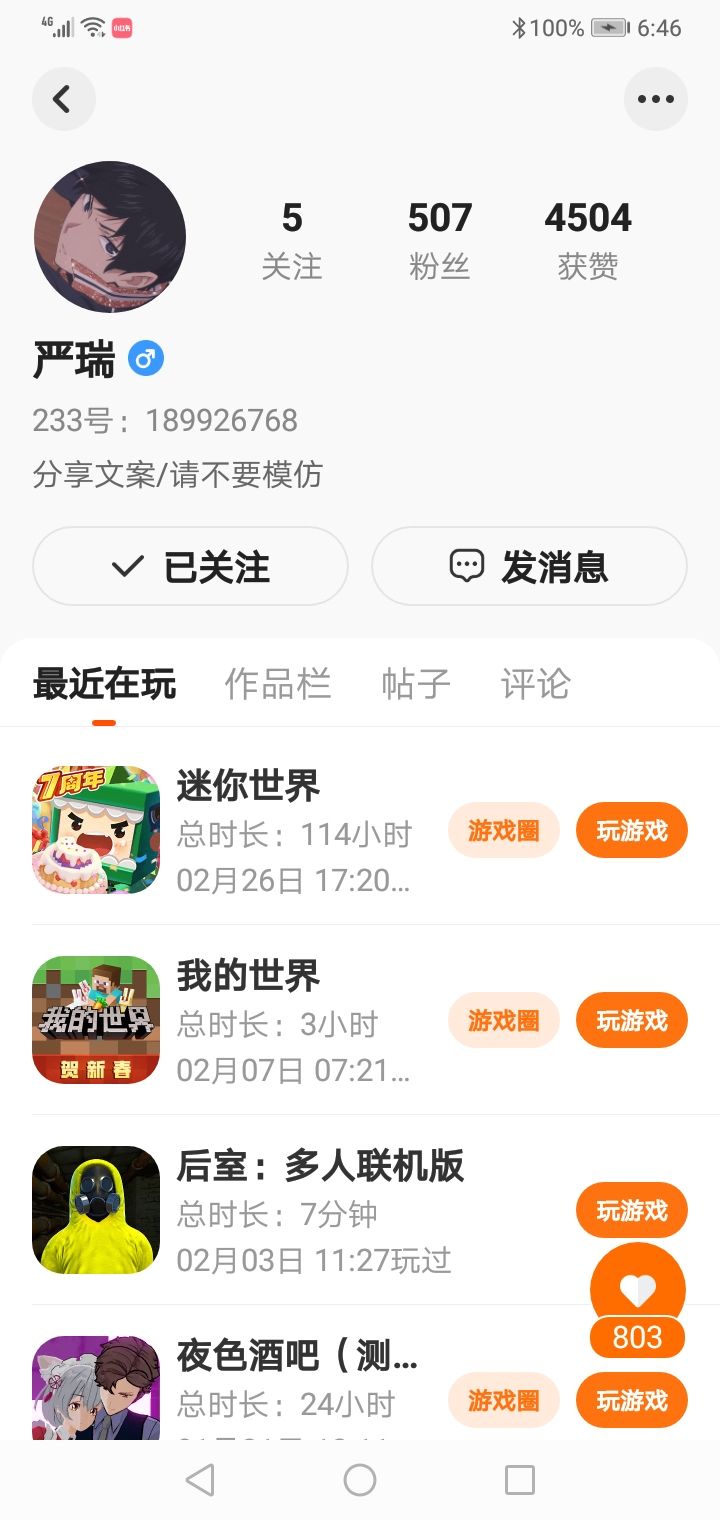Viewport: 720px width, 1520px height.
Task: Switch to the 作品栏 tab
Action: click(x=277, y=684)
